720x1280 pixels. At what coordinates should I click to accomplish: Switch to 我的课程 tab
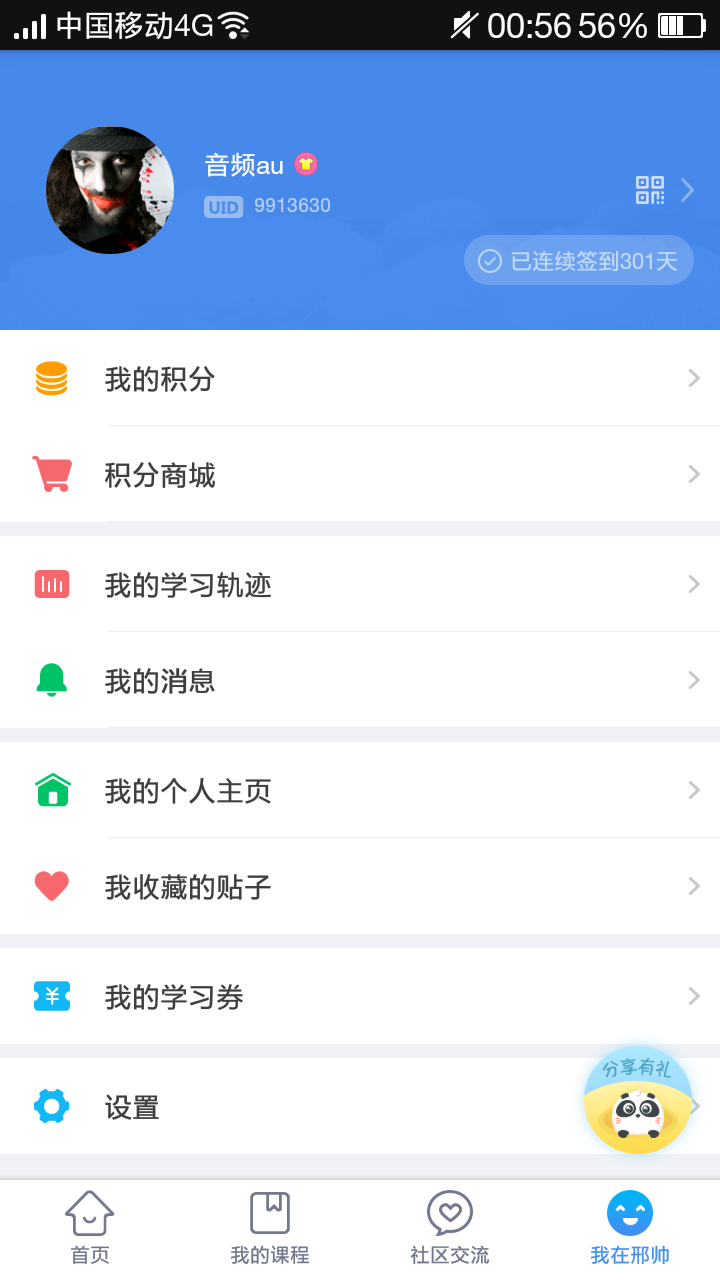[270, 1228]
